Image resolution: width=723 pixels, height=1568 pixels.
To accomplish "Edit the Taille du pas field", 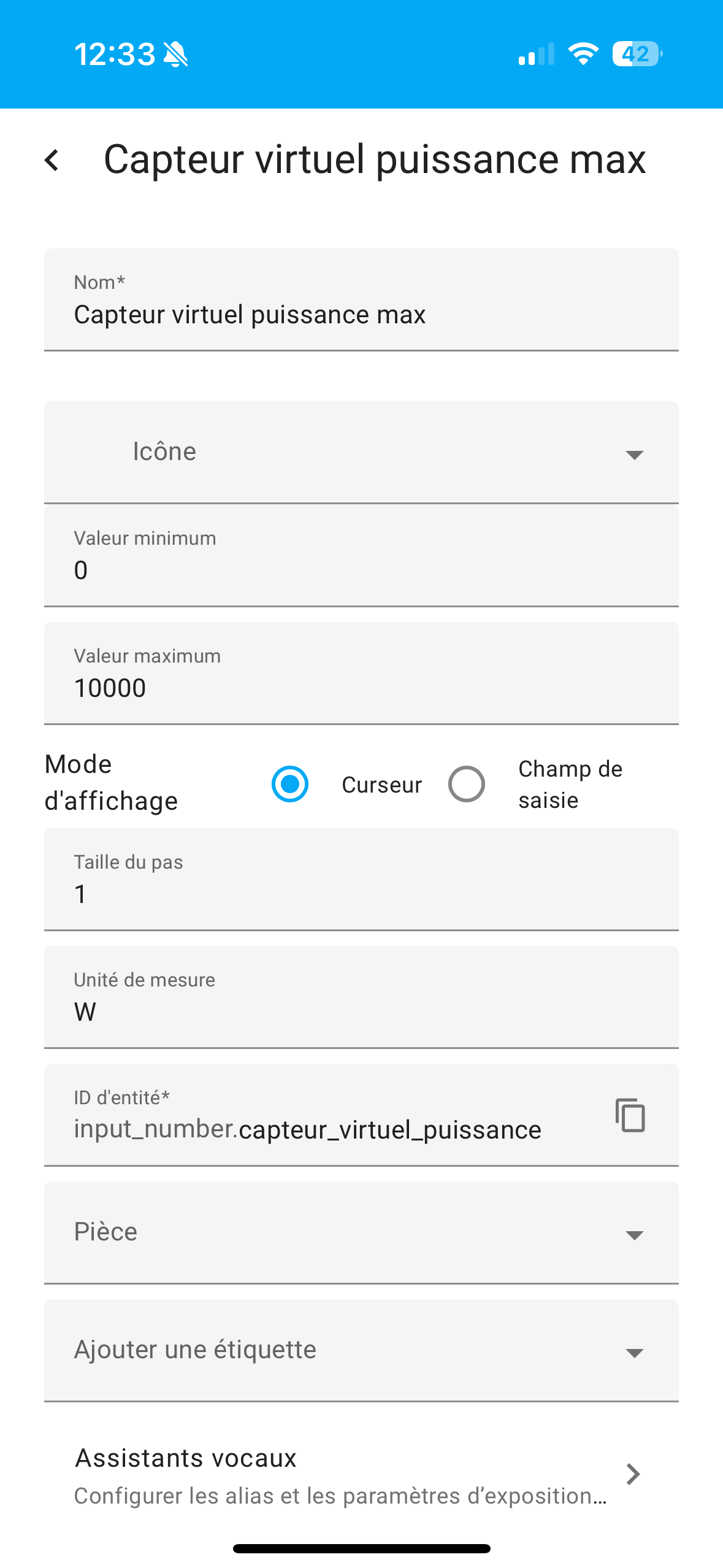I will pos(361,880).
